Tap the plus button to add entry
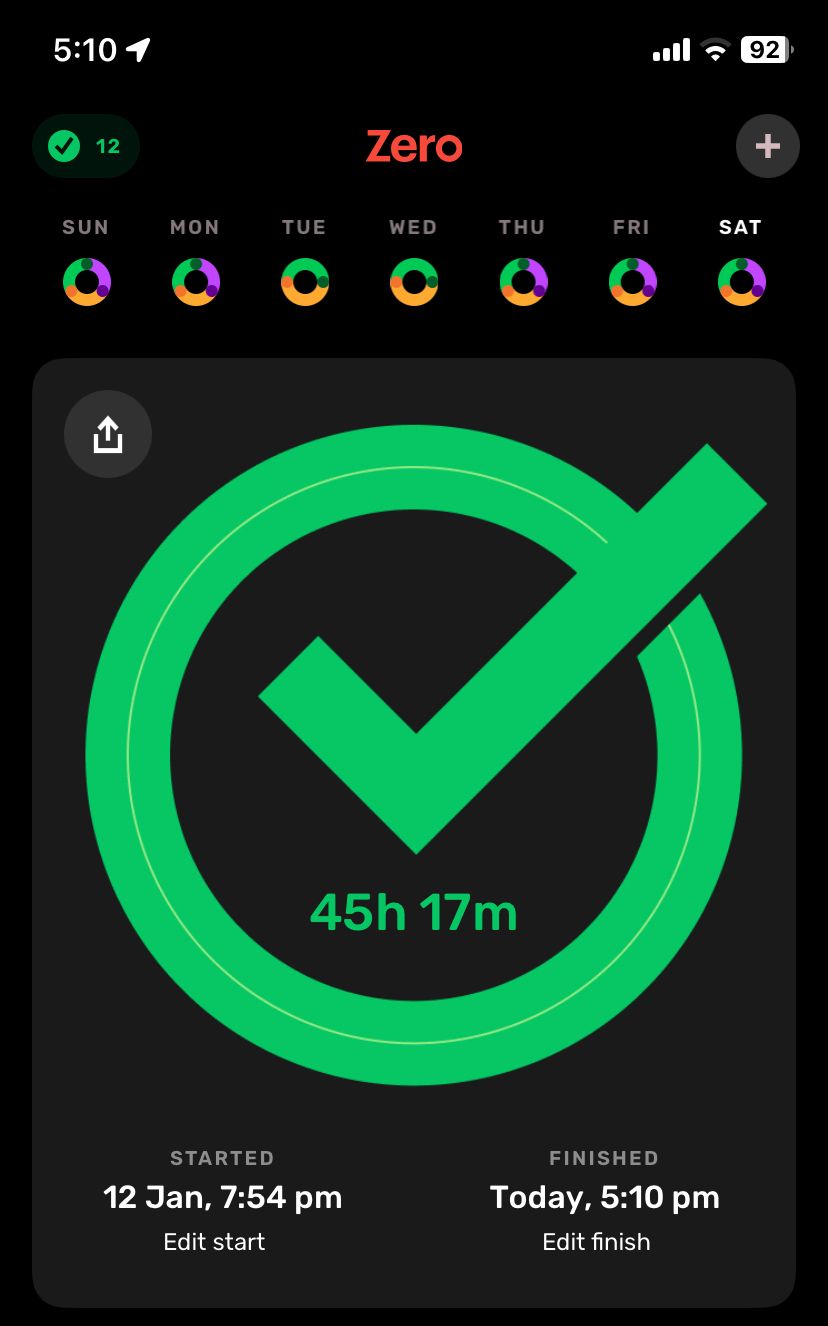The height and width of the screenshot is (1326, 828). point(767,146)
